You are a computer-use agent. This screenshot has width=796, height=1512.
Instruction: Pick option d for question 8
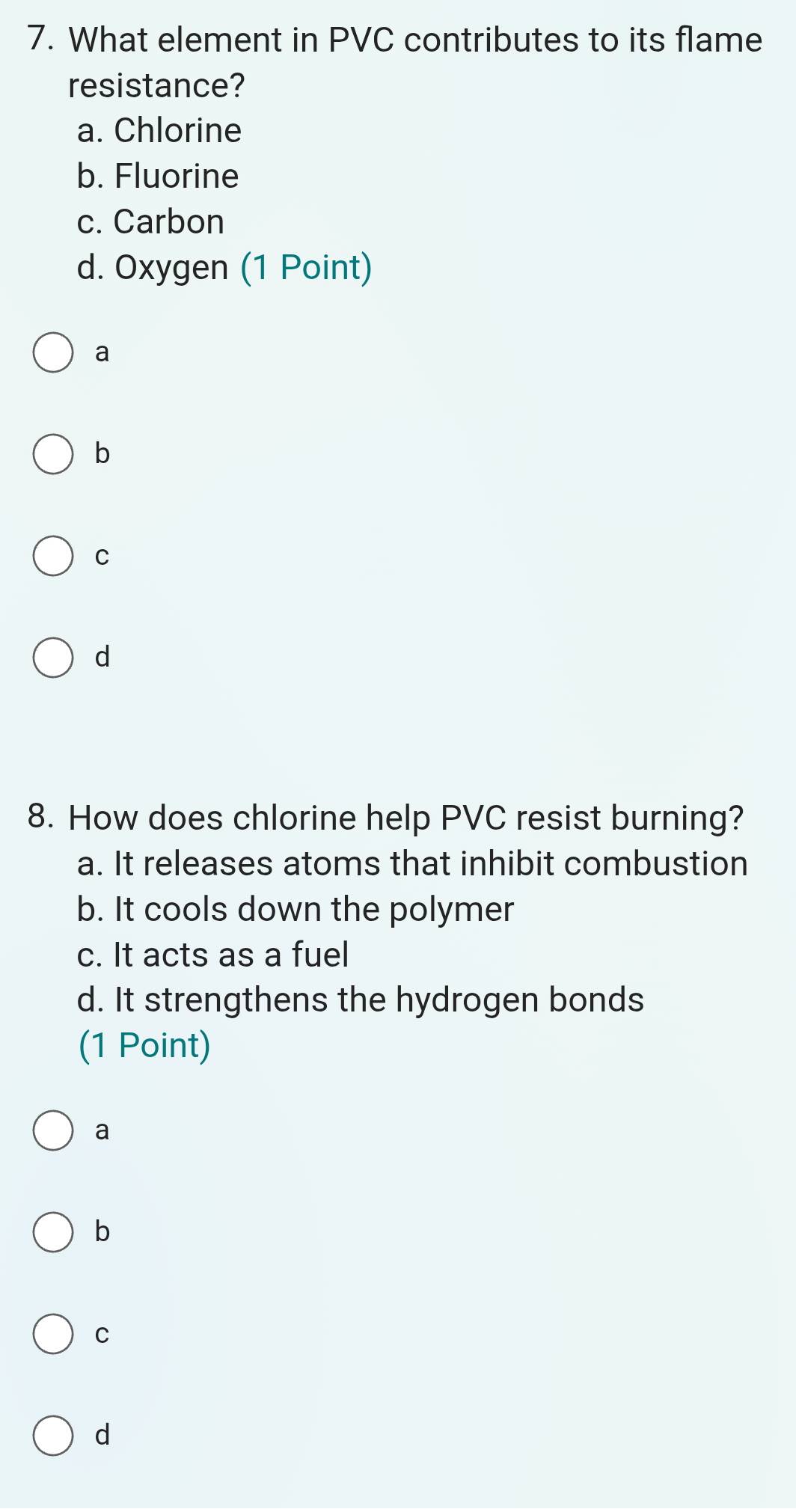pos(53,1435)
